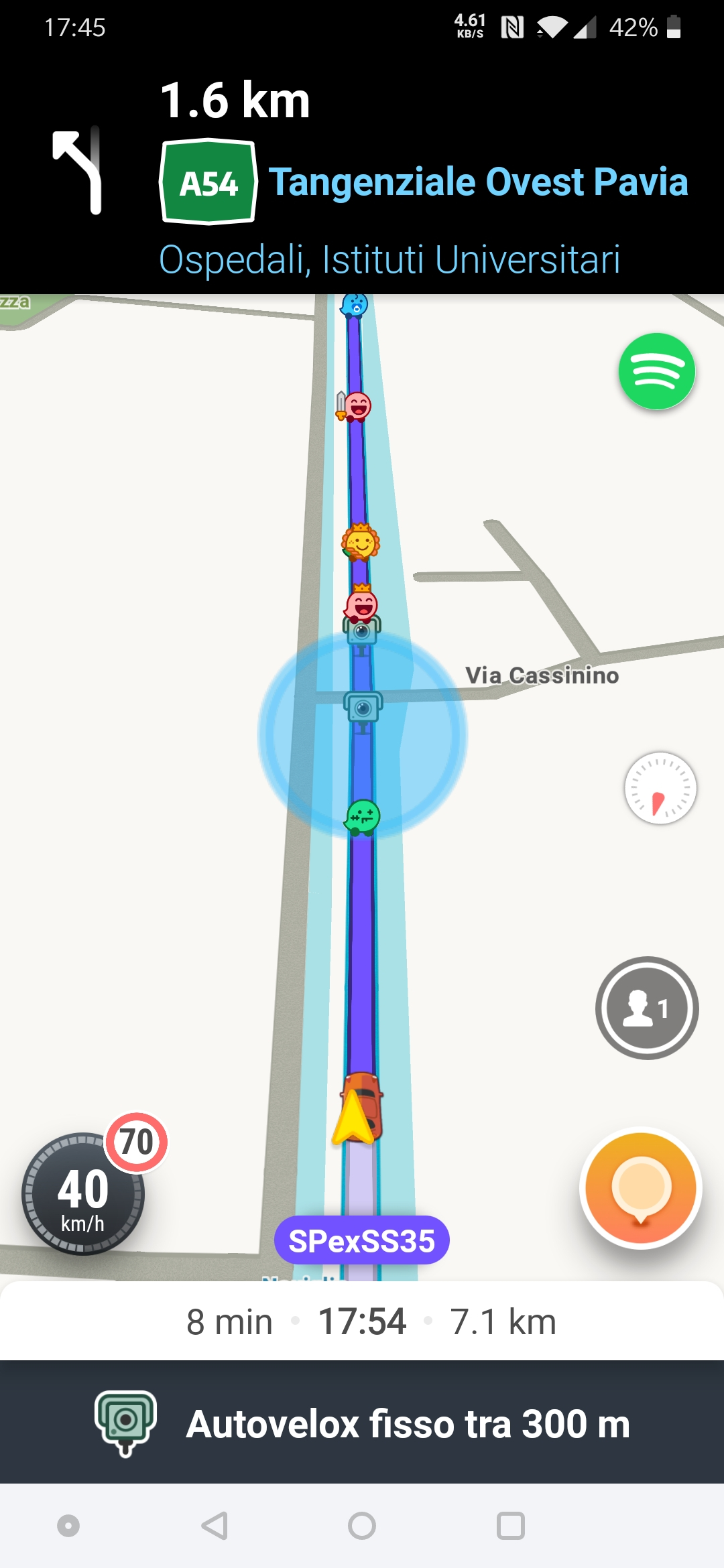724x1568 pixels.
Task: Open the speedometer showing 40 km/h
Action: point(82,1194)
